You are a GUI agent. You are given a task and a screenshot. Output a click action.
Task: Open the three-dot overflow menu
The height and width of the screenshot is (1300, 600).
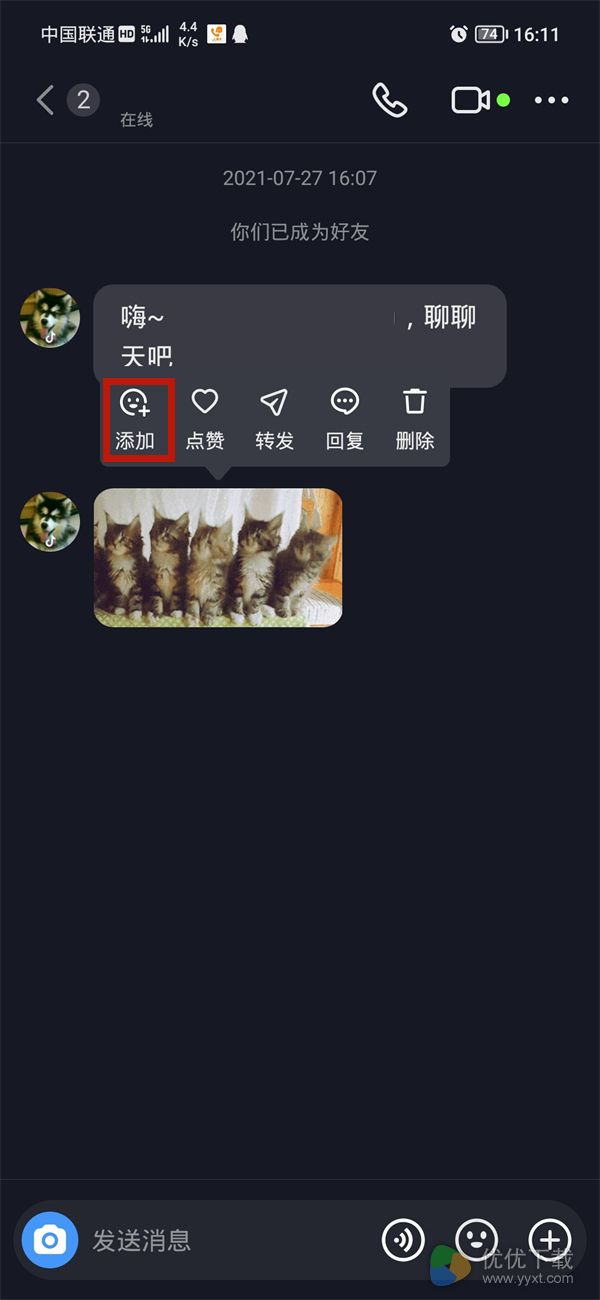point(551,100)
